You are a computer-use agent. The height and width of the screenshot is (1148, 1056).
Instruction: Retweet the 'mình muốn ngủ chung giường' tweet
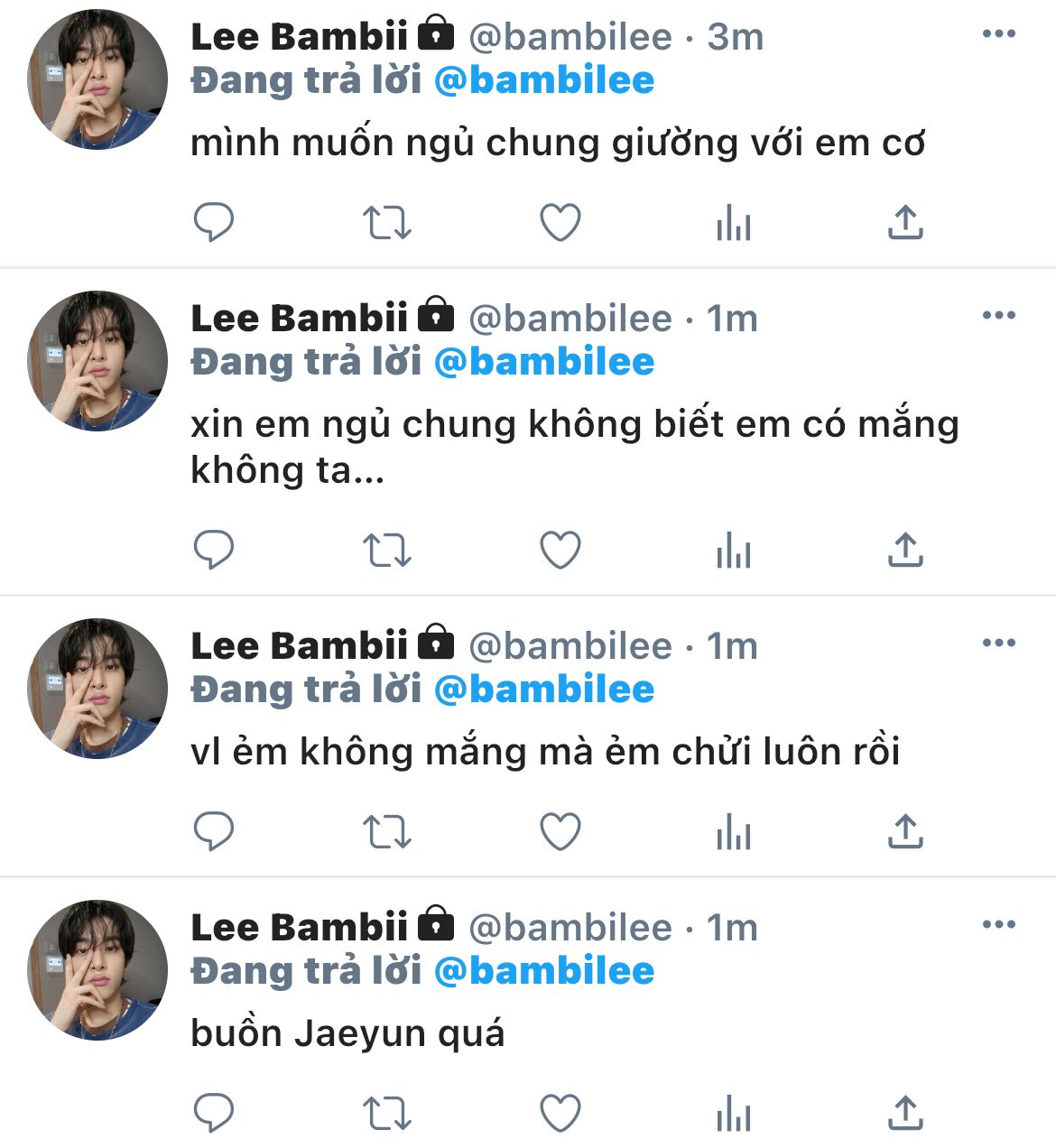[386, 222]
